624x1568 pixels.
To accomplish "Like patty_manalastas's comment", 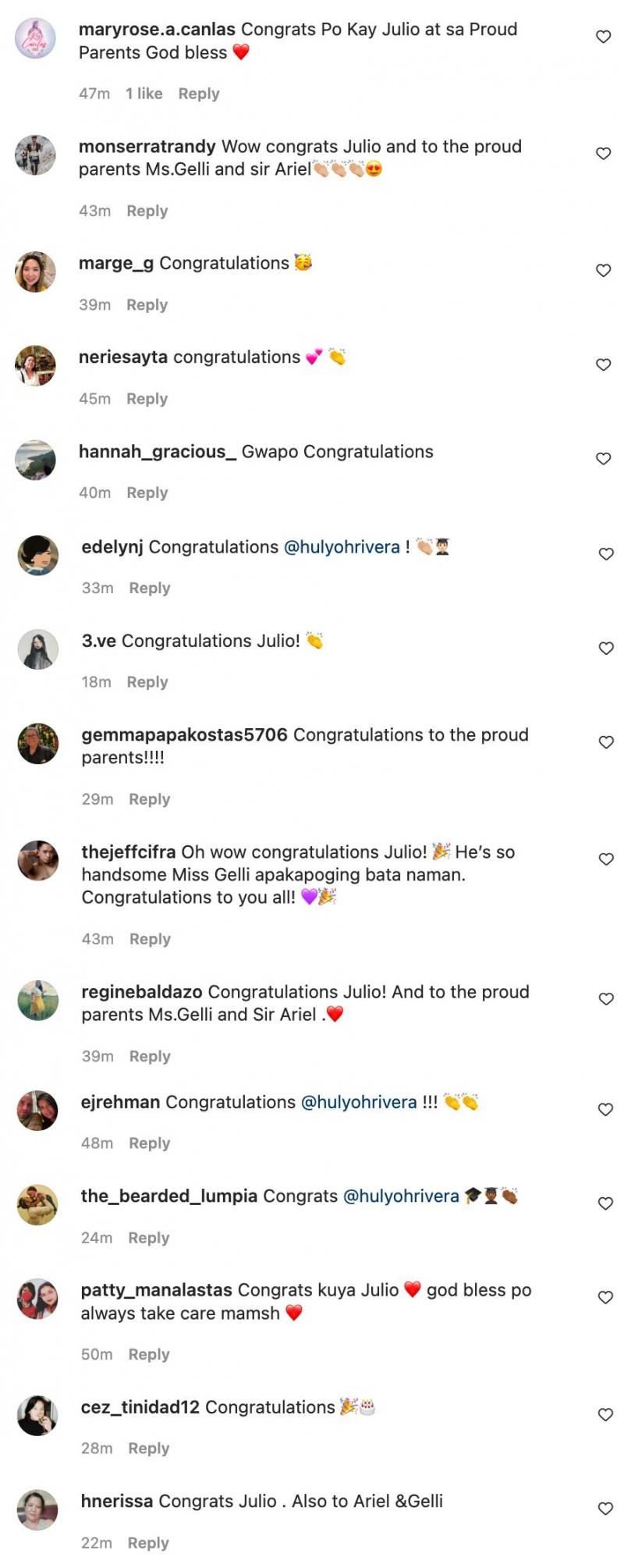I will point(605,1297).
